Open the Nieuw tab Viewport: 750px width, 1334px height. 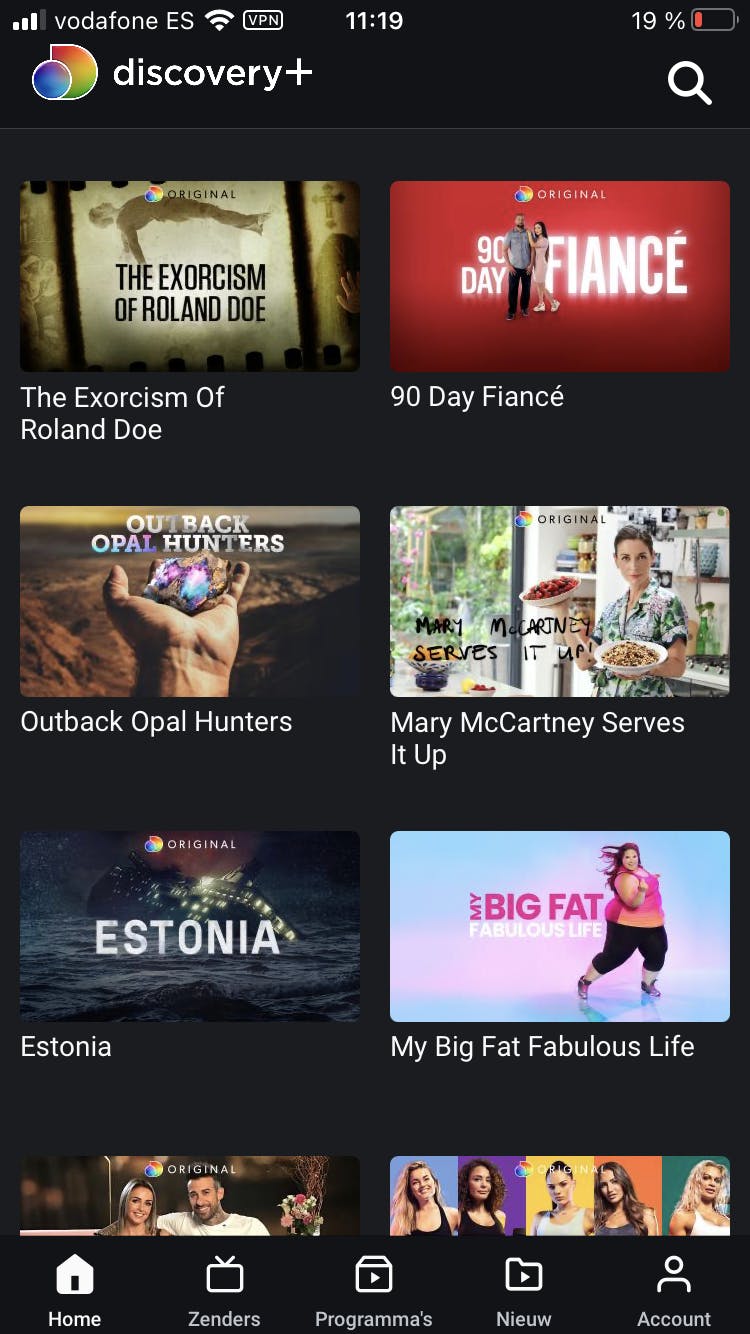[524, 1291]
